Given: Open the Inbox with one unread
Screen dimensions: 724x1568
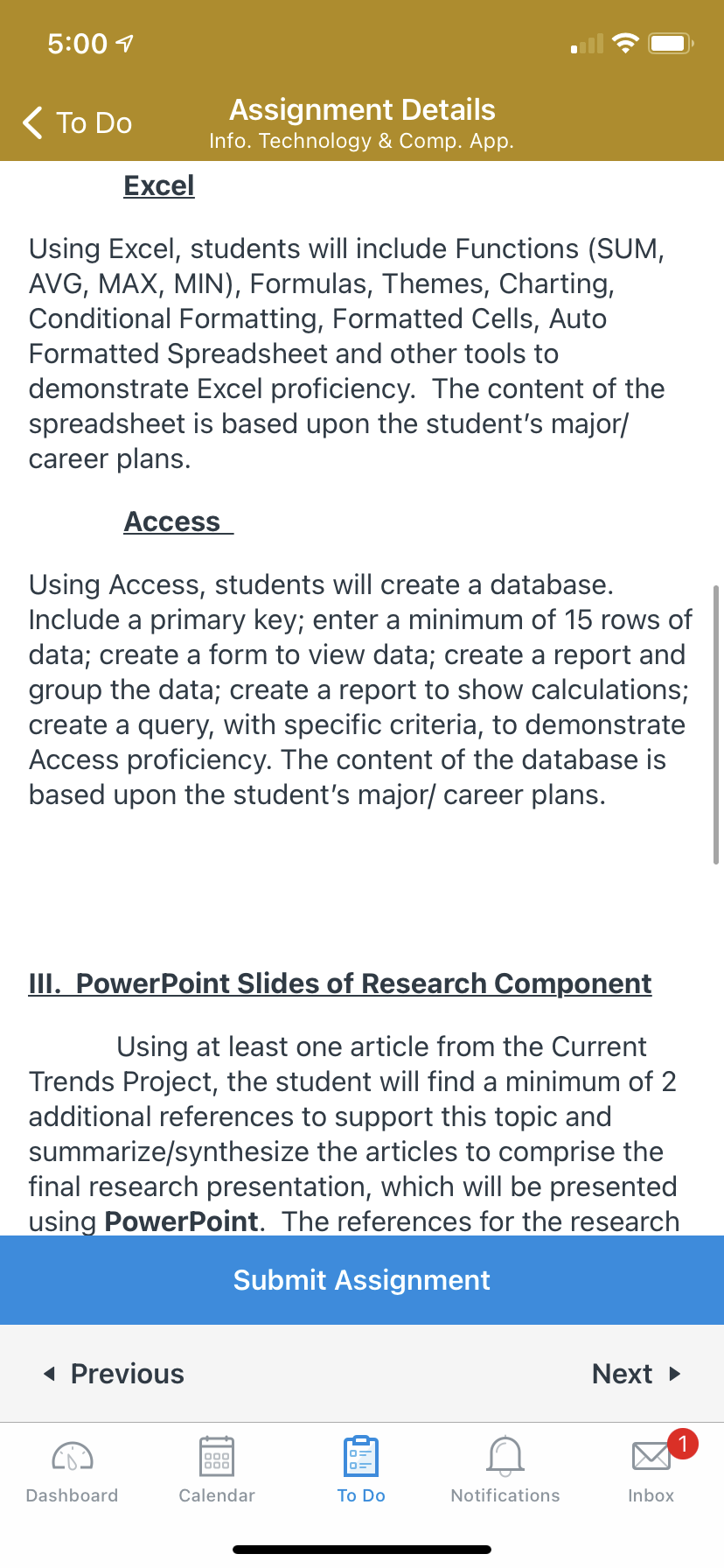Looking at the screenshot, I should point(652,1470).
